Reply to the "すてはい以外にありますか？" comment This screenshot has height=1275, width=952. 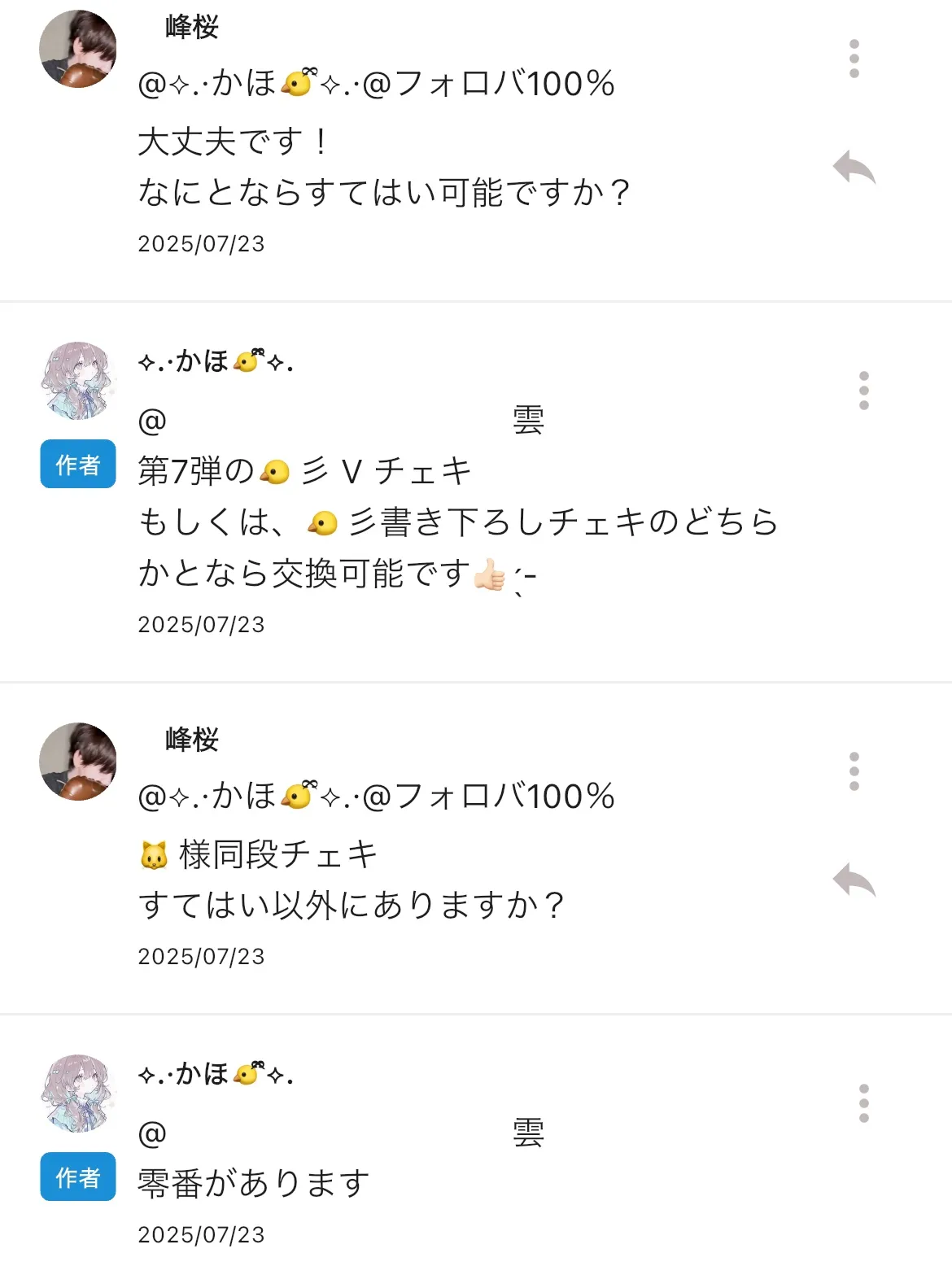854,881
